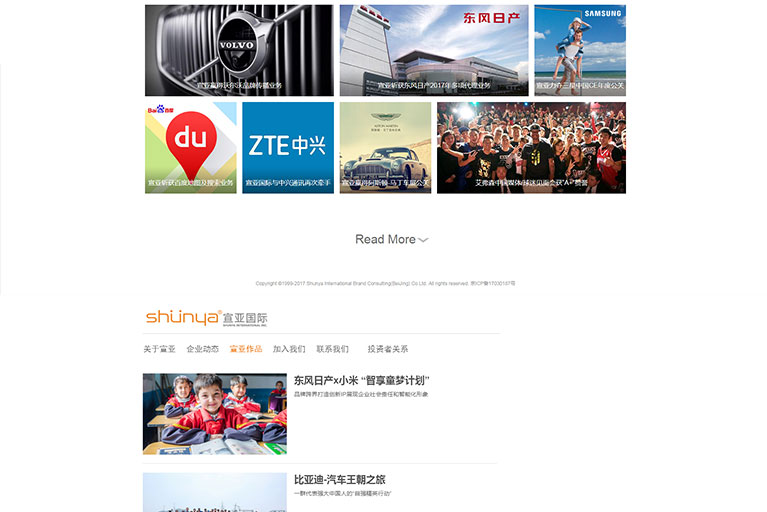Screen dimensions: 767x512
Task: Expand more works with Read More
Action: 391,240
